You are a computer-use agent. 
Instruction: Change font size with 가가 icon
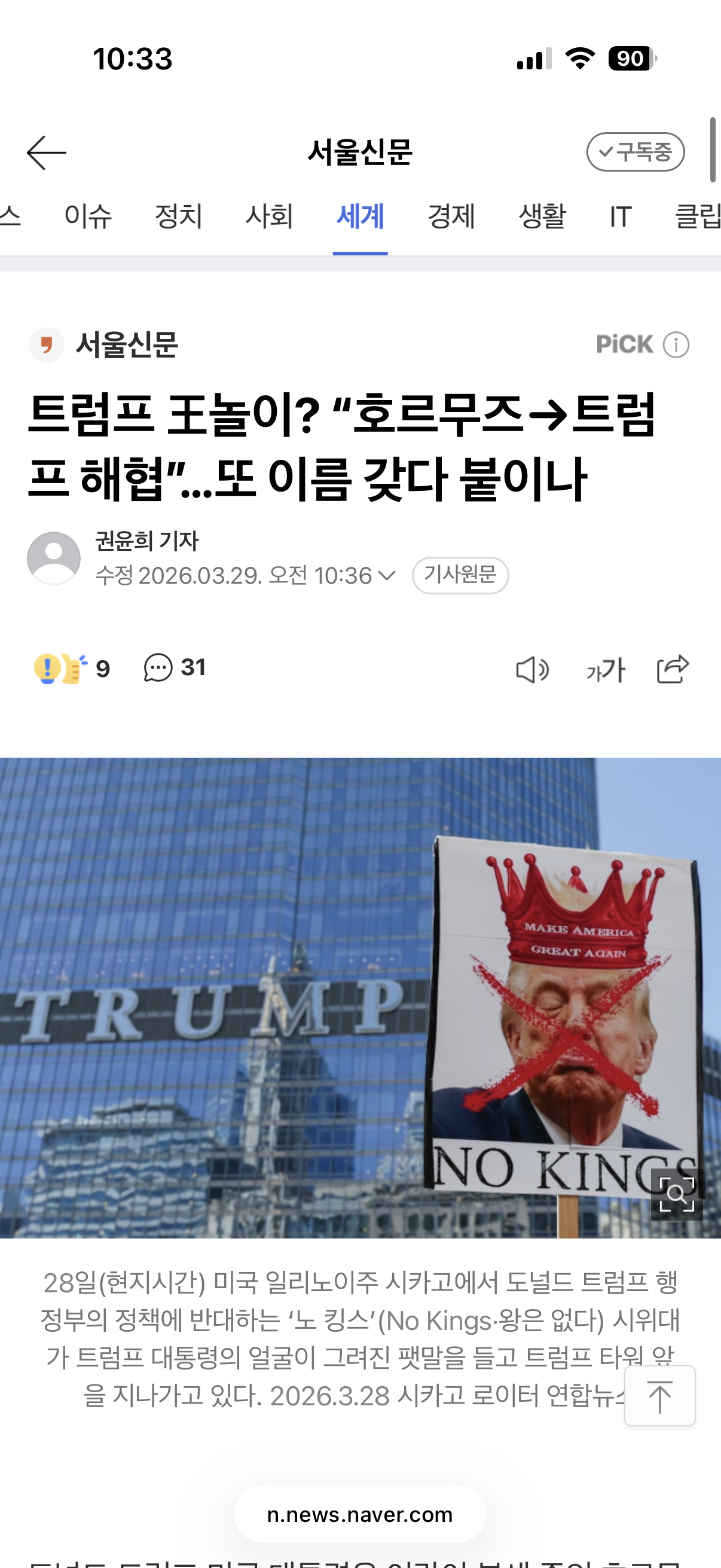[x=606, y=670]
